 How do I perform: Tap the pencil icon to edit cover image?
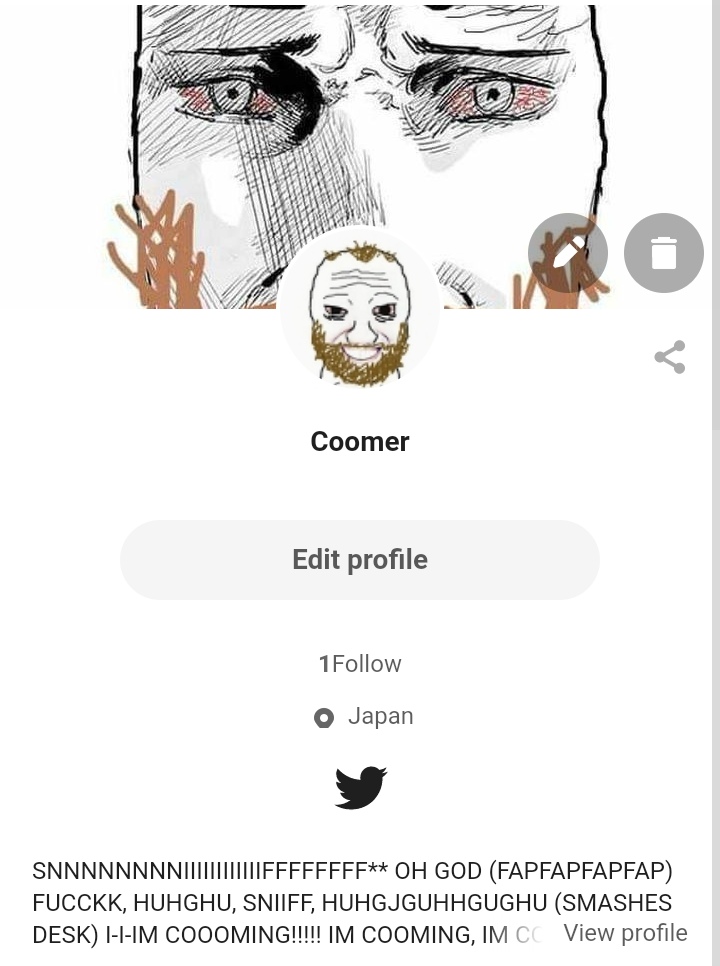(568, 253)
